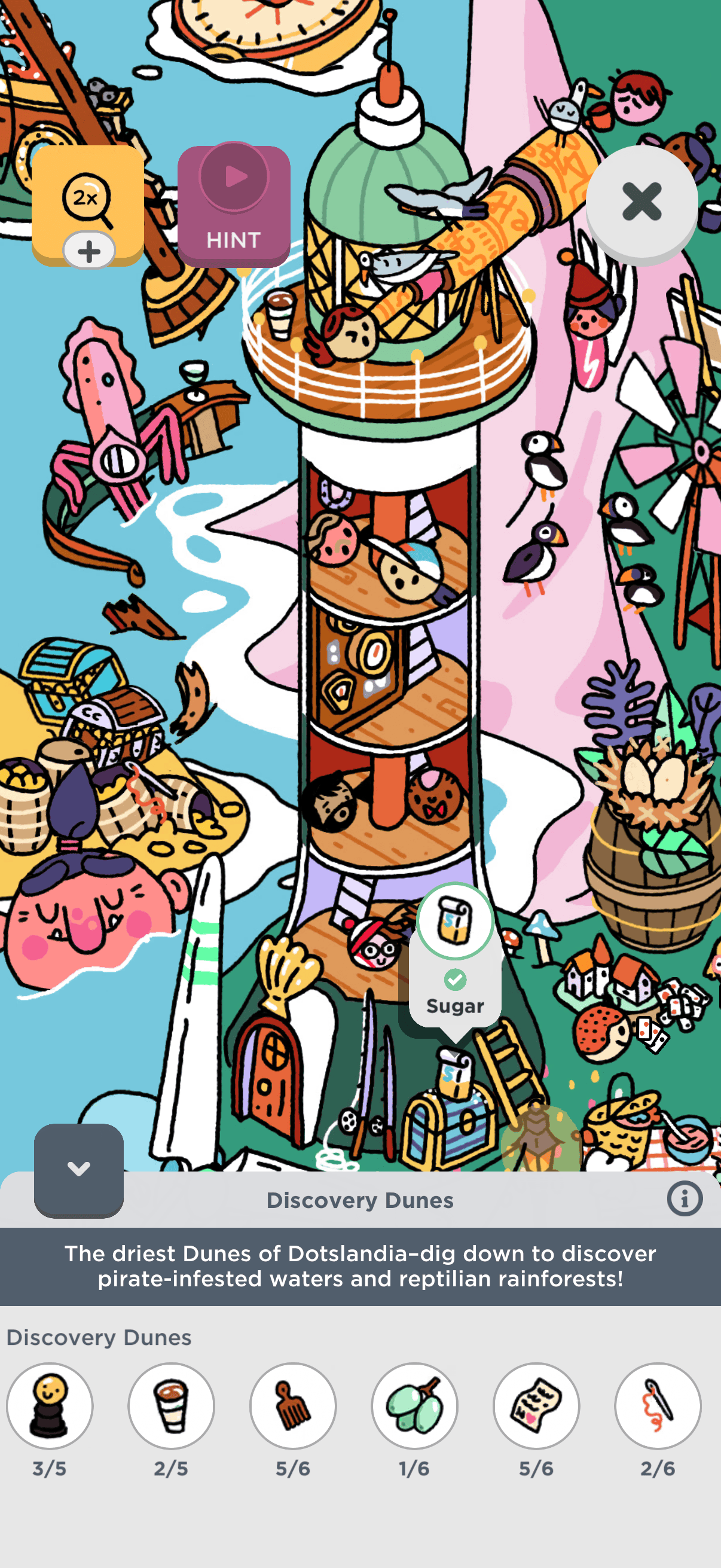The height and width of the screenshot is (1568, 721).
Task: Select the golden figure item 3/5
Action: click(x=50, y=1406)
